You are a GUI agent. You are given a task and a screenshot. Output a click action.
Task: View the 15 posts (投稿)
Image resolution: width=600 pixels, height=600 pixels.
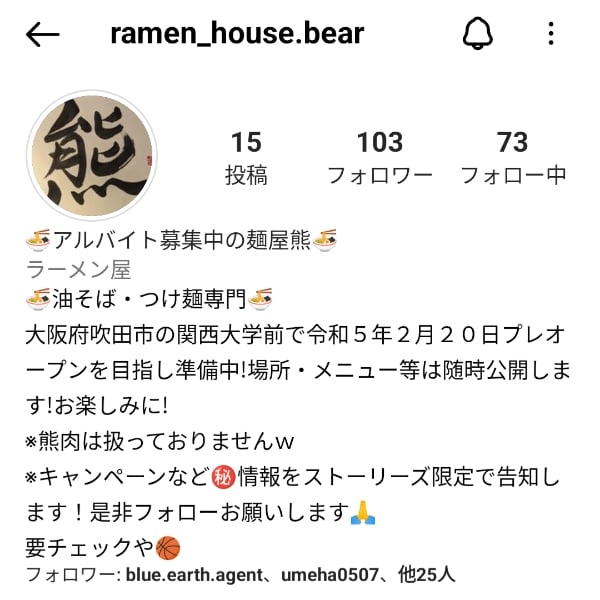click(245, 157)
